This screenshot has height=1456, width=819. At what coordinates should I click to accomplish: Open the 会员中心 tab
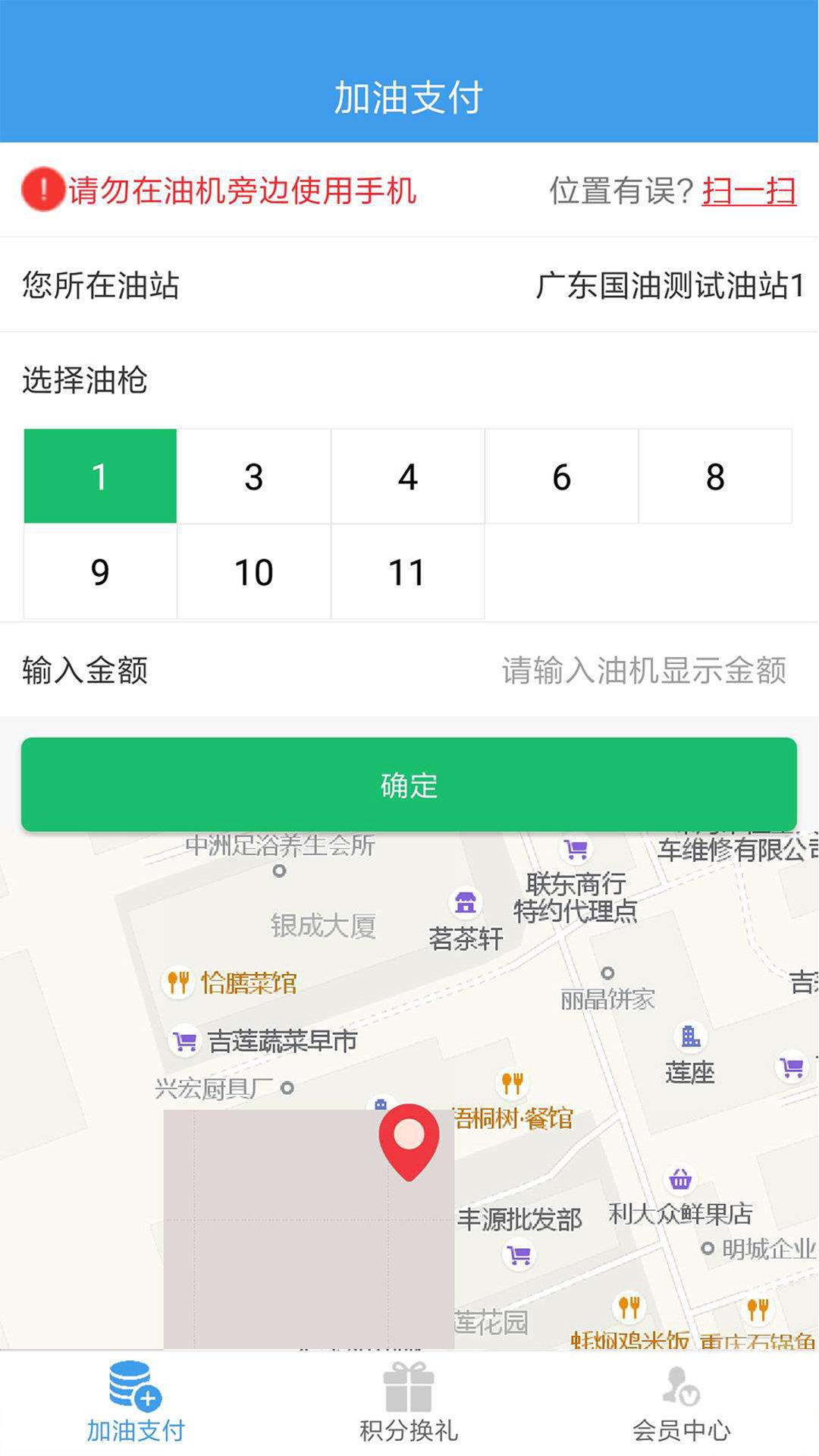tap(681, 1403)
